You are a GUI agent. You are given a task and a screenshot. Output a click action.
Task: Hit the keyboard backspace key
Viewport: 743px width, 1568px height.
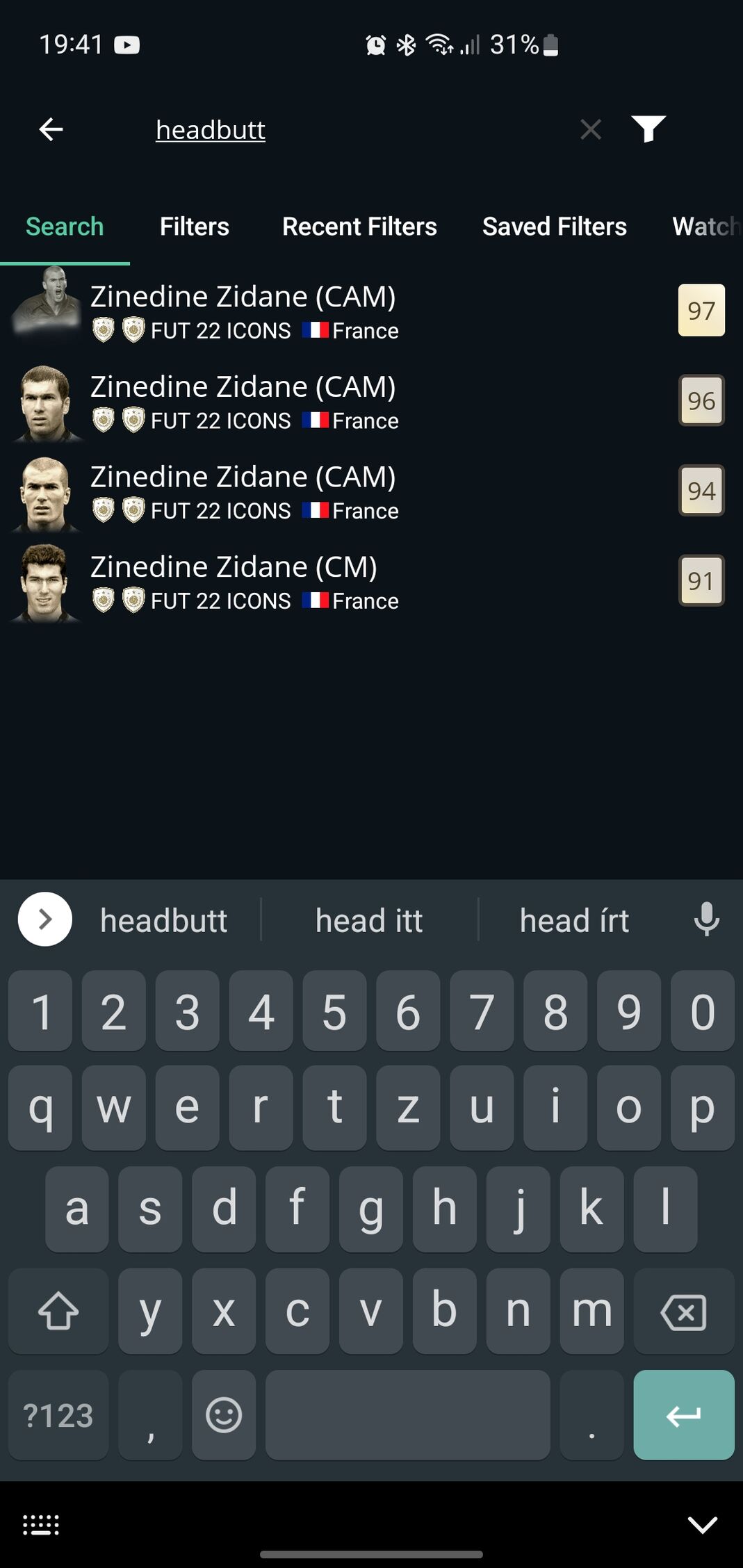click(x=683, y=1312)
